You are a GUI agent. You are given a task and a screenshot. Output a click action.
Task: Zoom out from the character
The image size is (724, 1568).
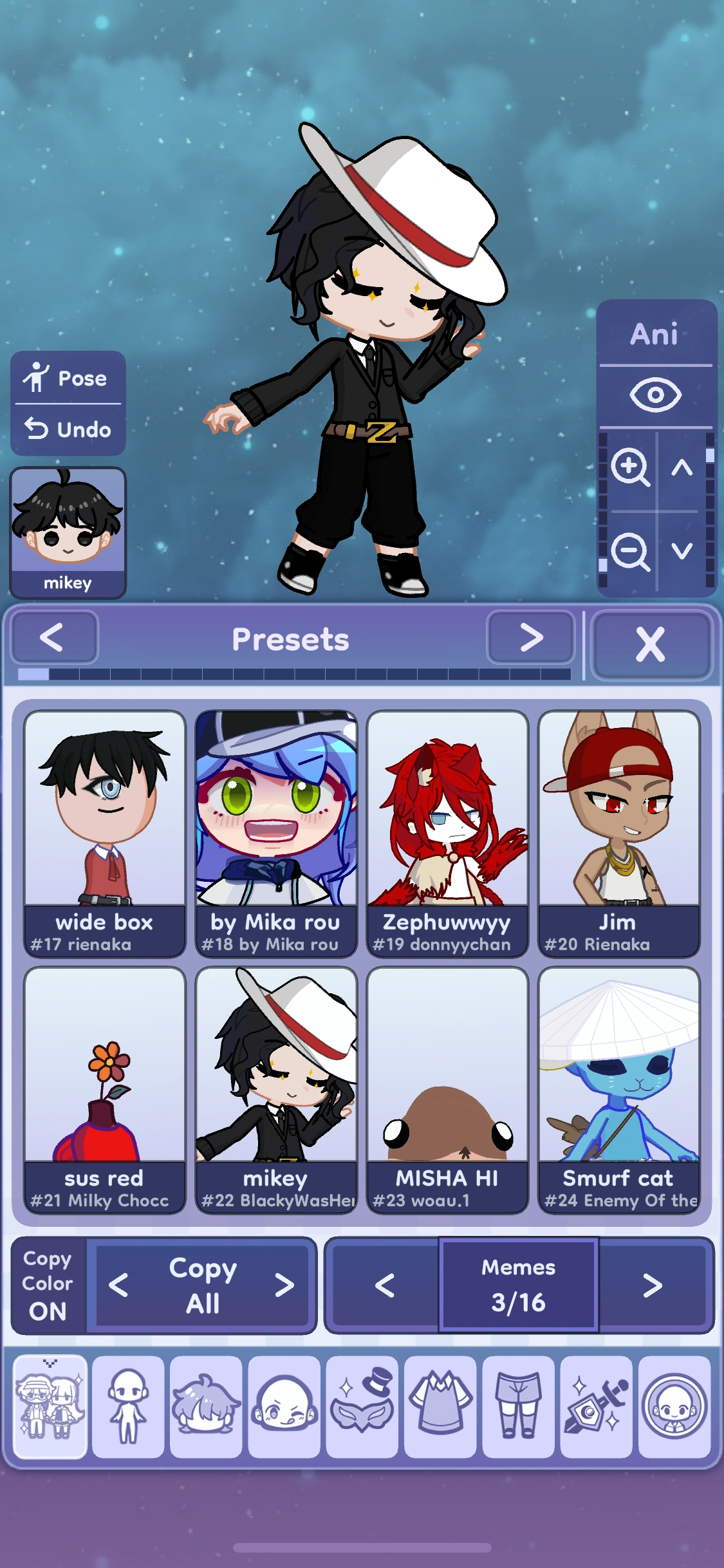click(x=629, y=552)
